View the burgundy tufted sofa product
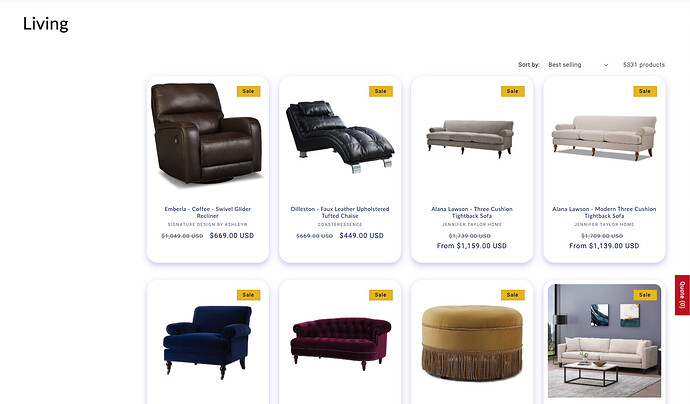 point(339,340)
